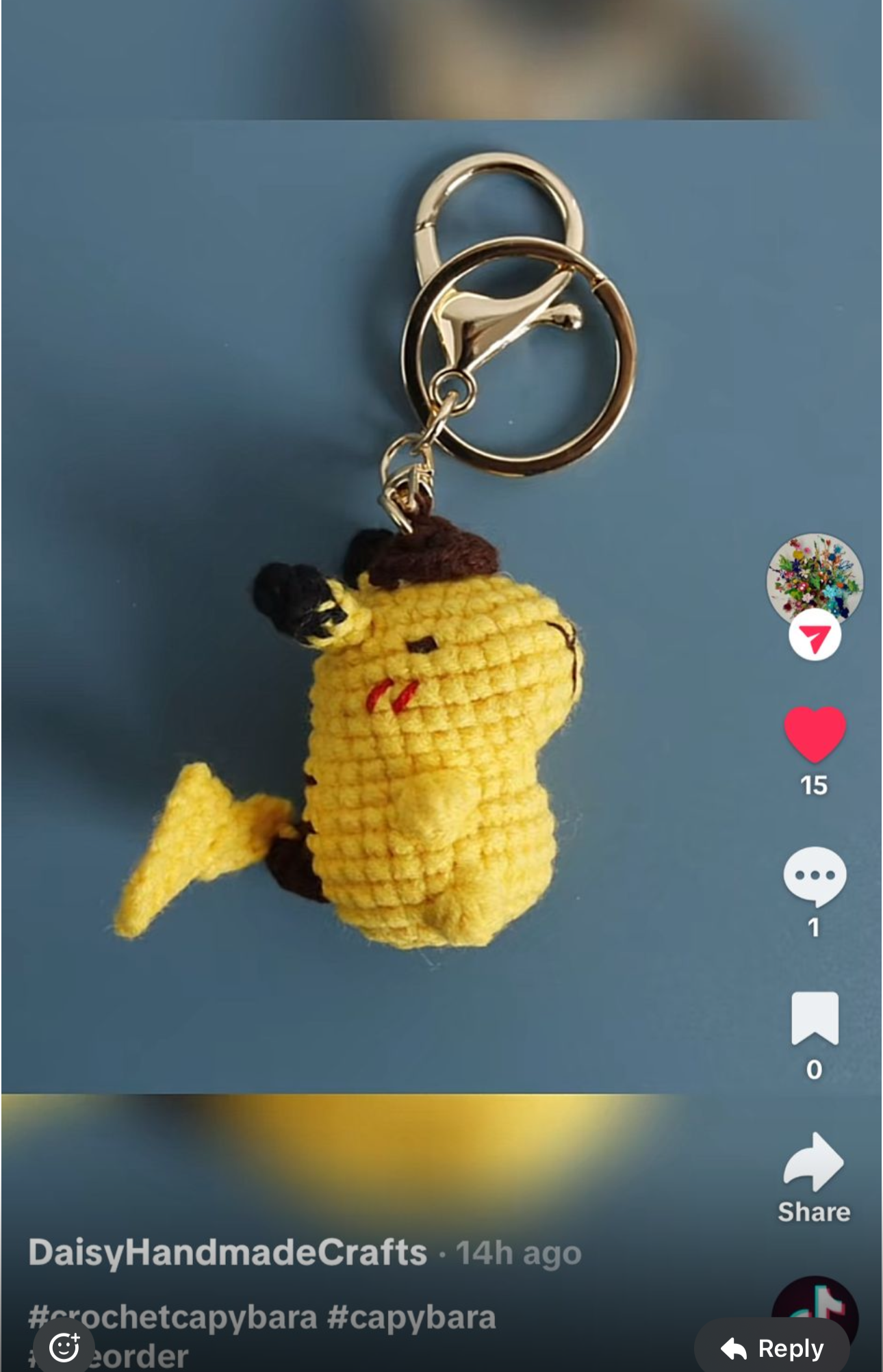Open DaisyHandmadeCrafts profile avatar

pos(814,579)
